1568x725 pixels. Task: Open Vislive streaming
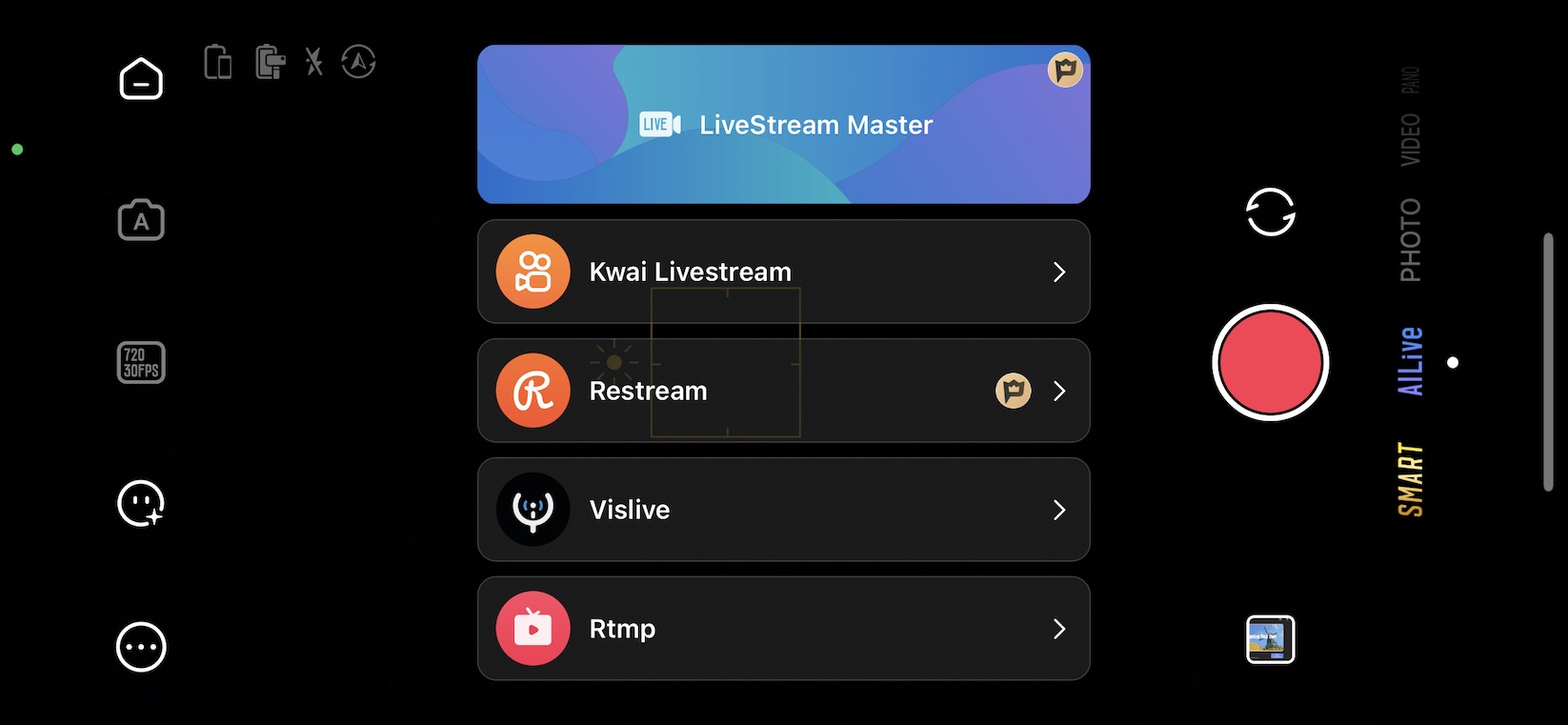point(783,510)
